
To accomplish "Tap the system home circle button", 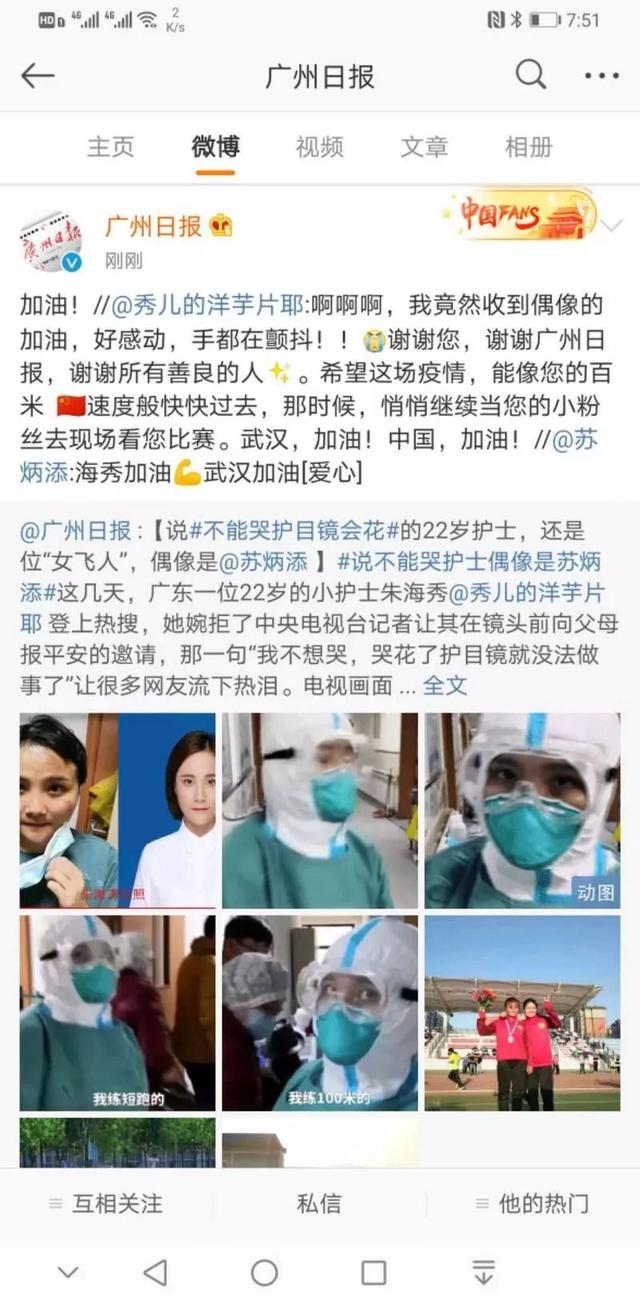I will point(264,1273).
